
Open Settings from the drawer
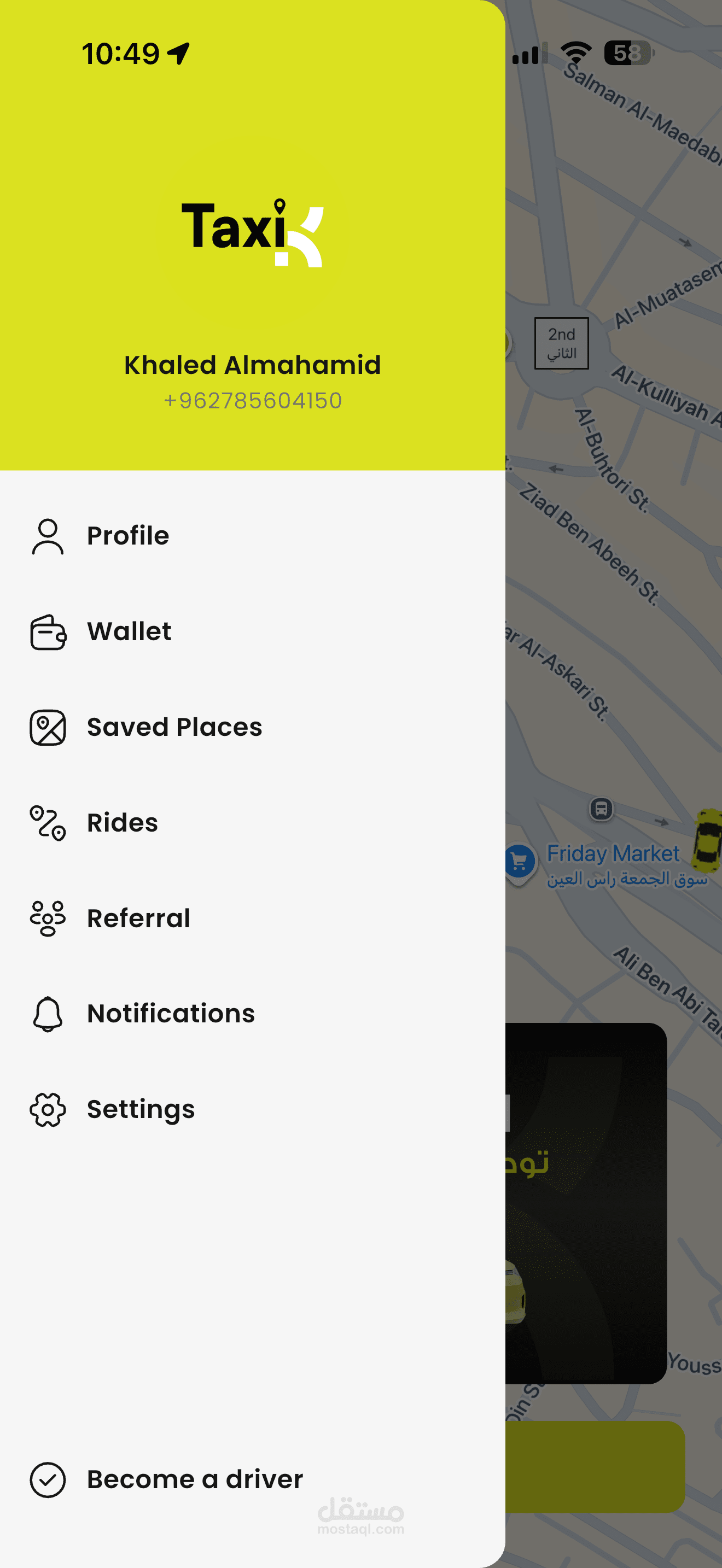pos(253,1110)
